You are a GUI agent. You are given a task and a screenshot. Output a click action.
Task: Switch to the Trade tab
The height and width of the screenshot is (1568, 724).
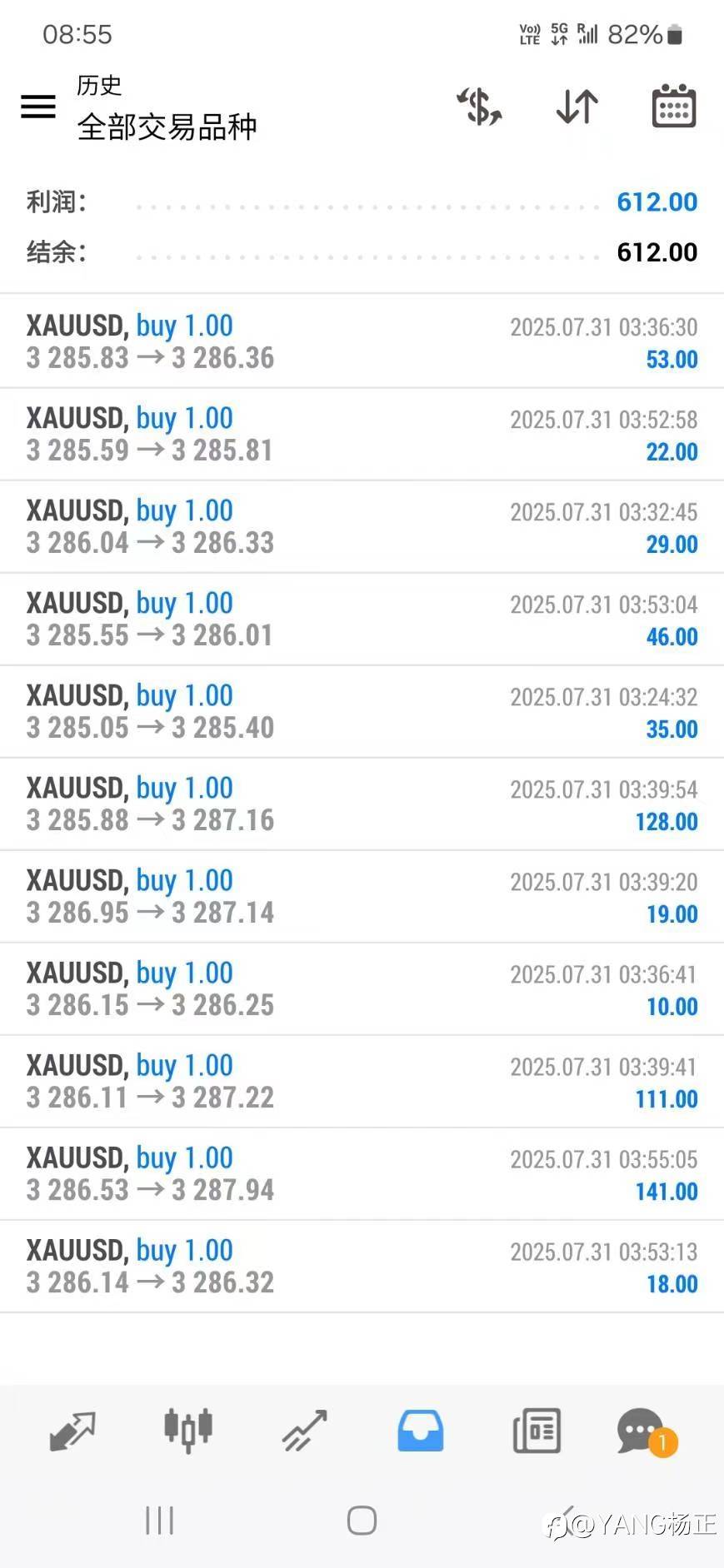pos(304,1431)
